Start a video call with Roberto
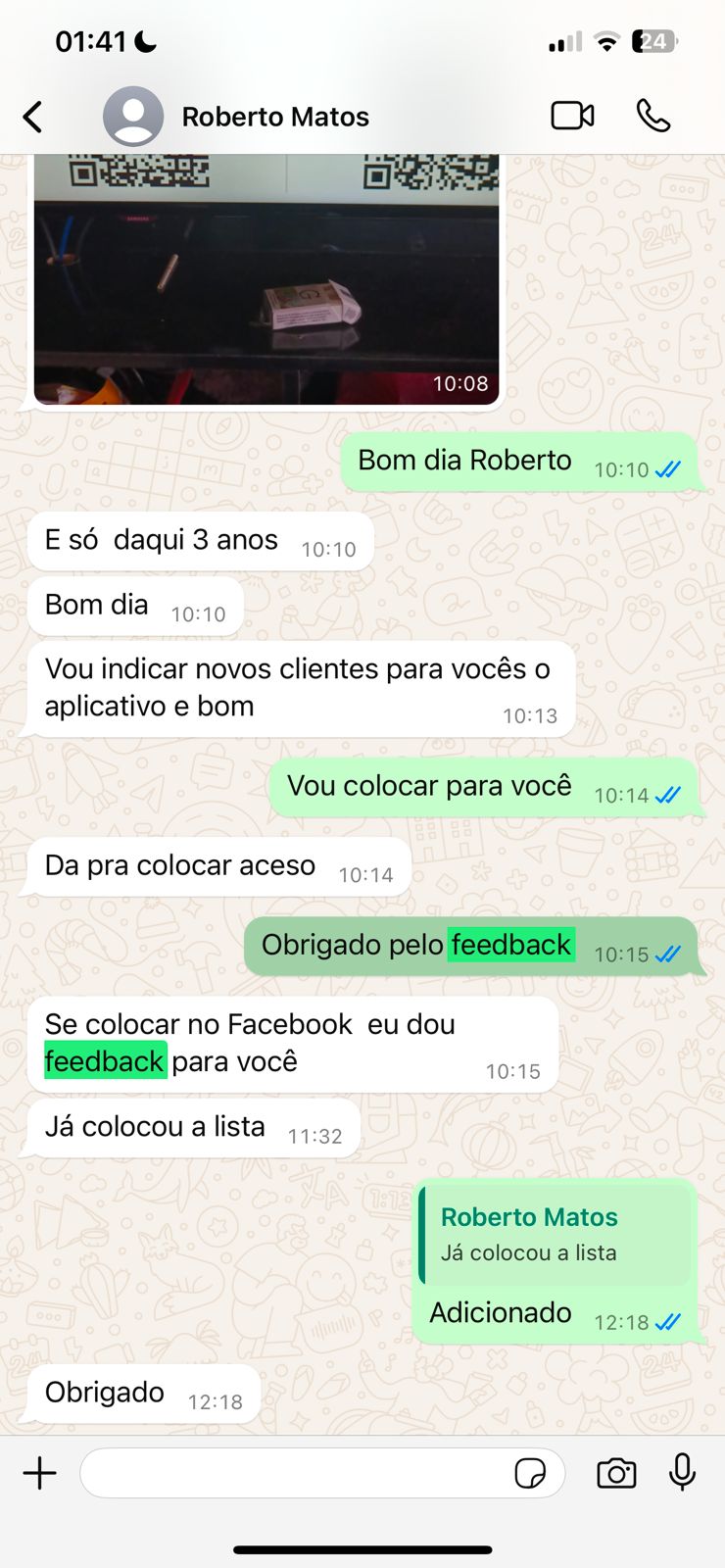This screenshot has width=725, height=1568. click(x=572, y=116)
